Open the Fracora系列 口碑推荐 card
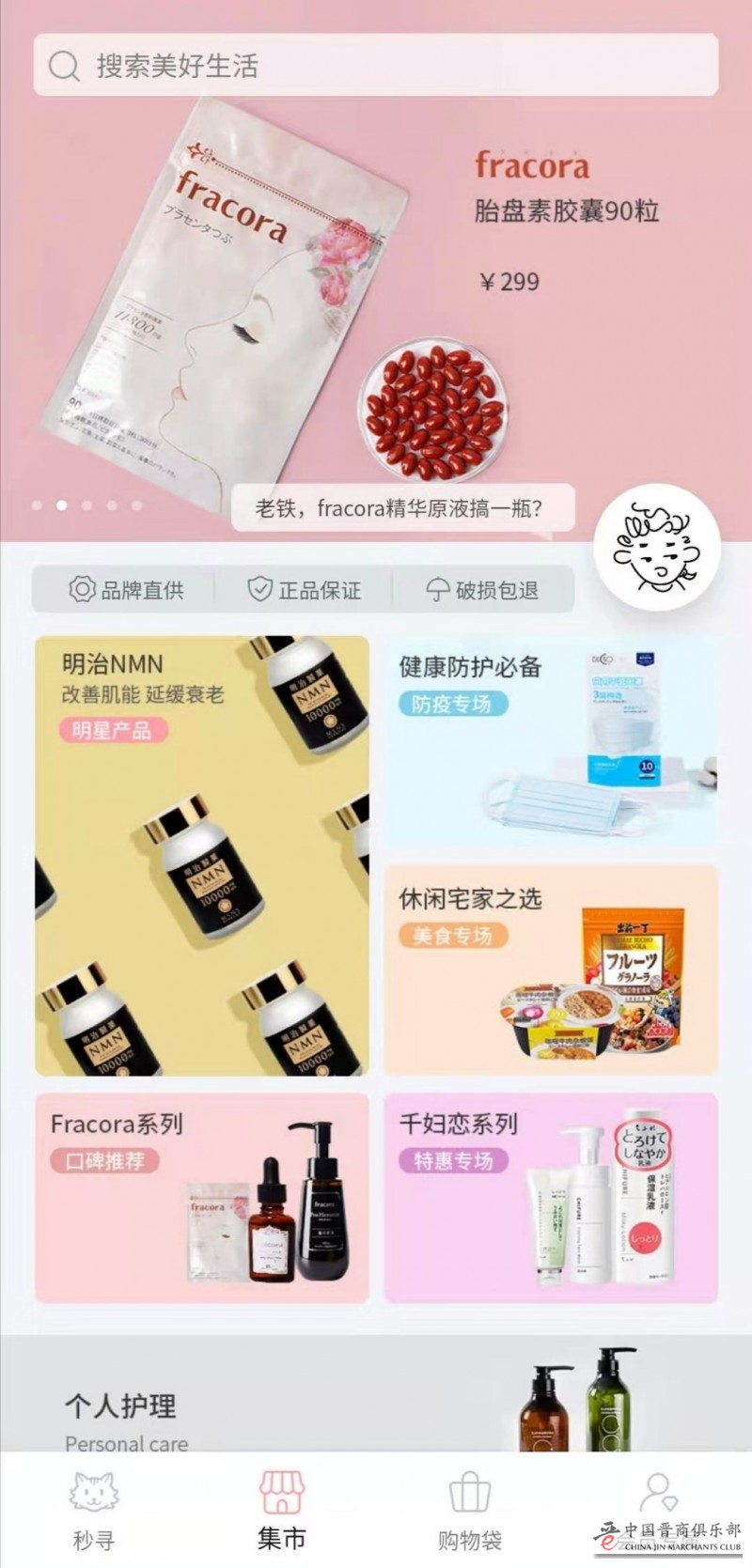Viewport: 752px width, 1568px height. coord(202,1198)
